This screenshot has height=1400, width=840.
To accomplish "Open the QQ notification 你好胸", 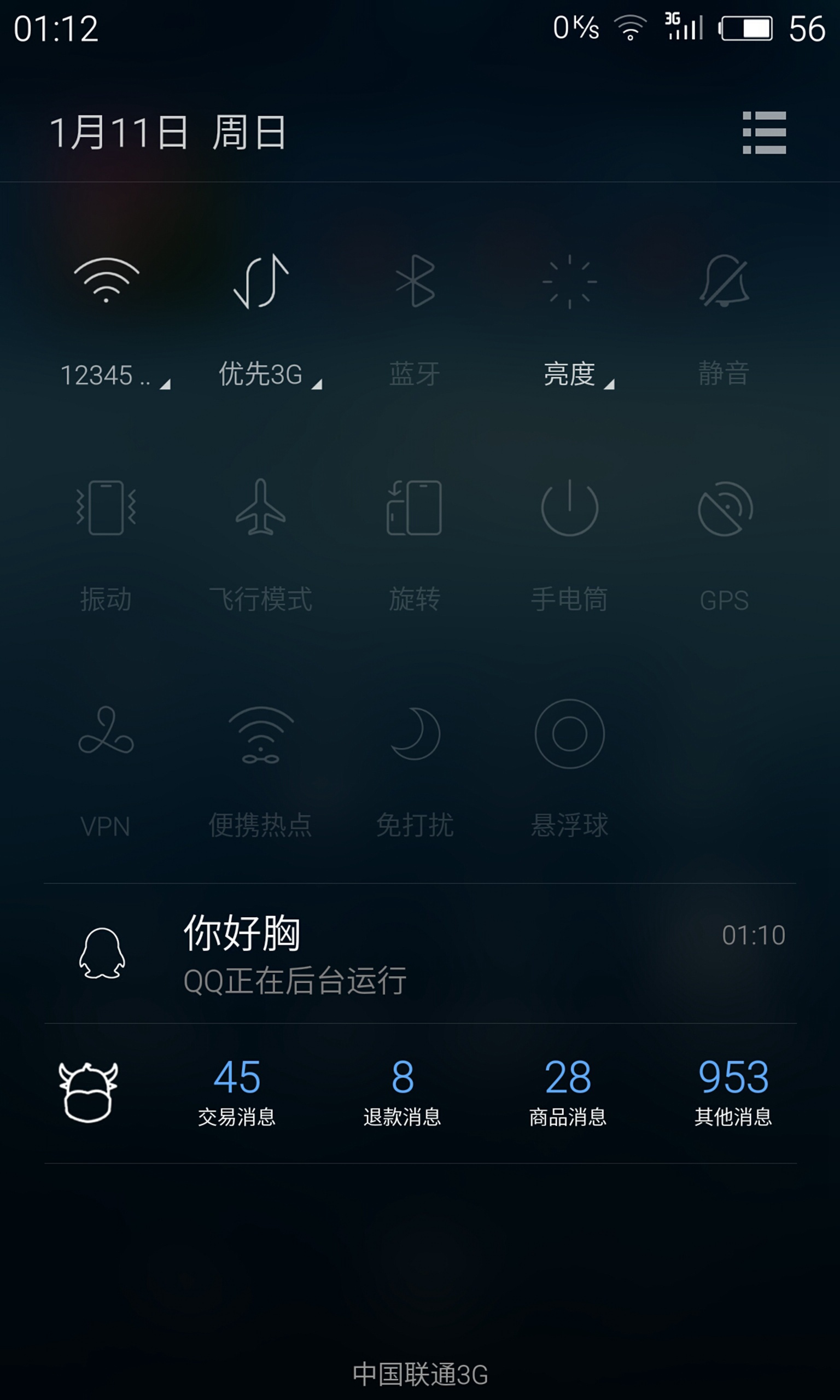I will coord(420,954).
